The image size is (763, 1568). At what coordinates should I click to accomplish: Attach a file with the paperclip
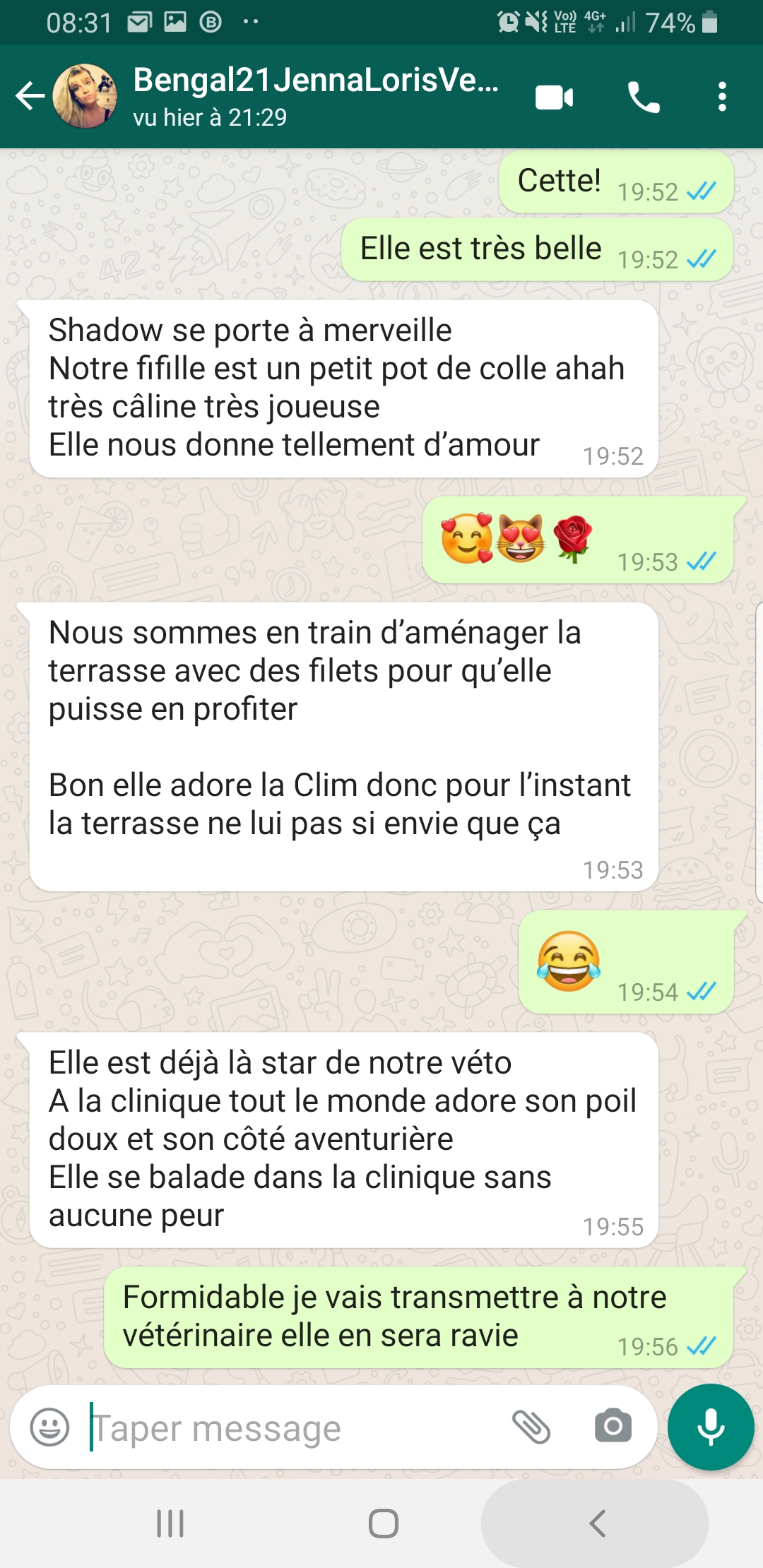pos(531,1427)
